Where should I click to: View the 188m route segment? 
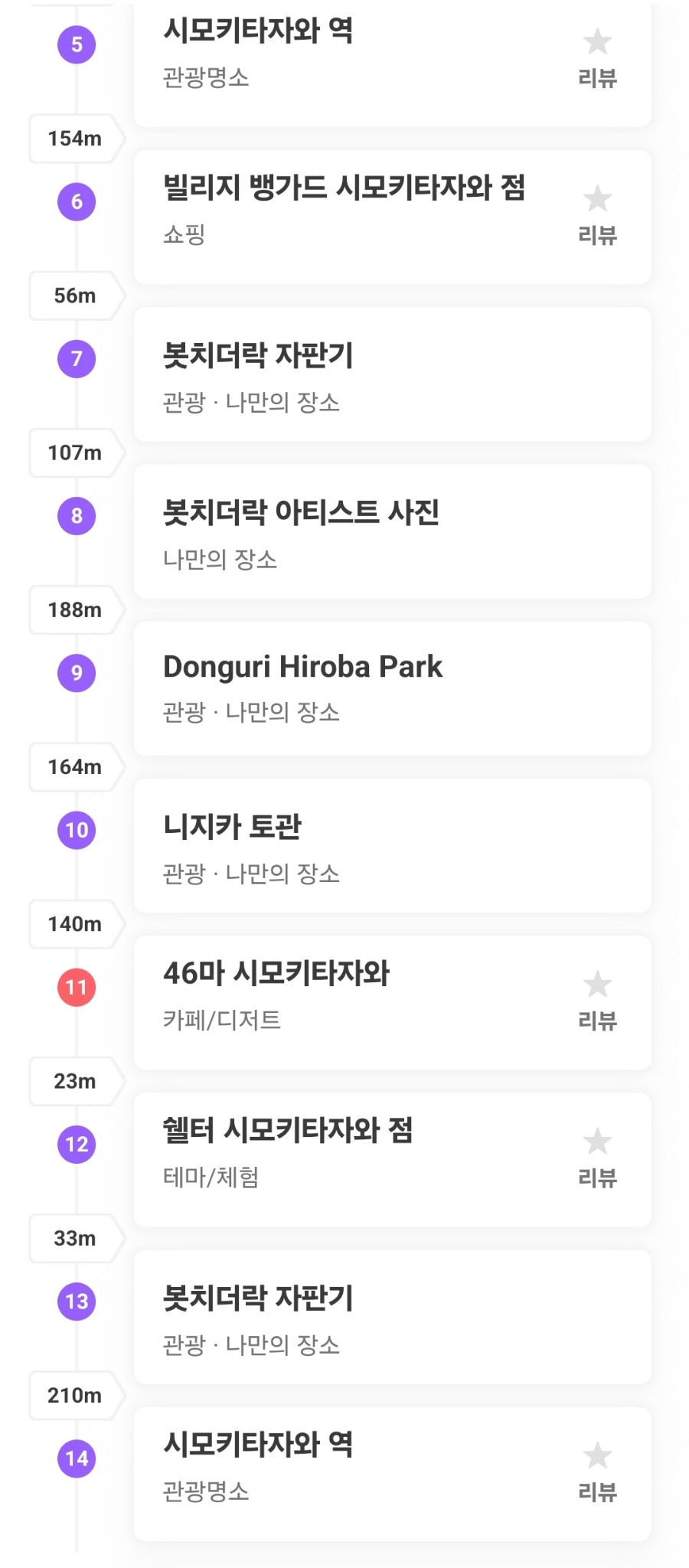tap(76, 610)
